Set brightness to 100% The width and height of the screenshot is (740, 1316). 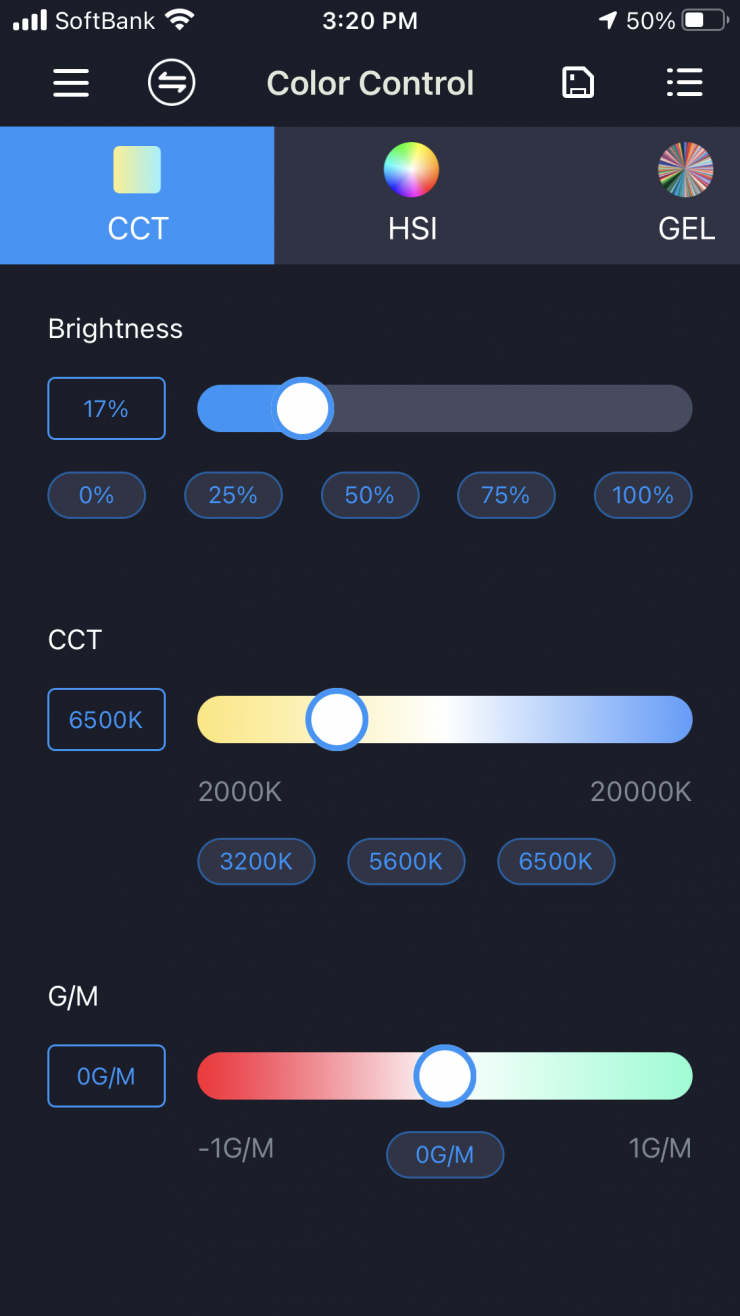643,495
